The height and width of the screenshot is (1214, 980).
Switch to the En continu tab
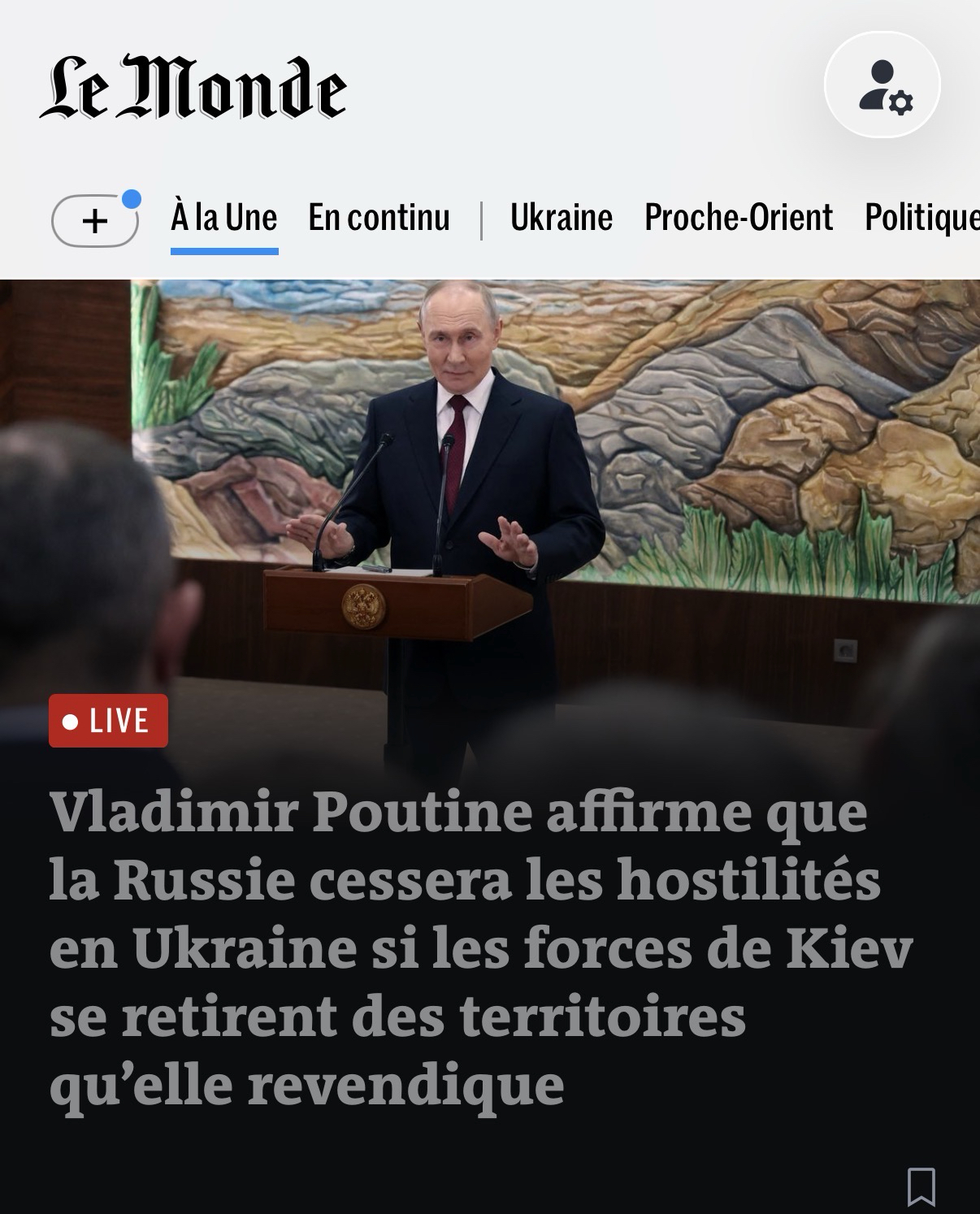click(379, 218)
